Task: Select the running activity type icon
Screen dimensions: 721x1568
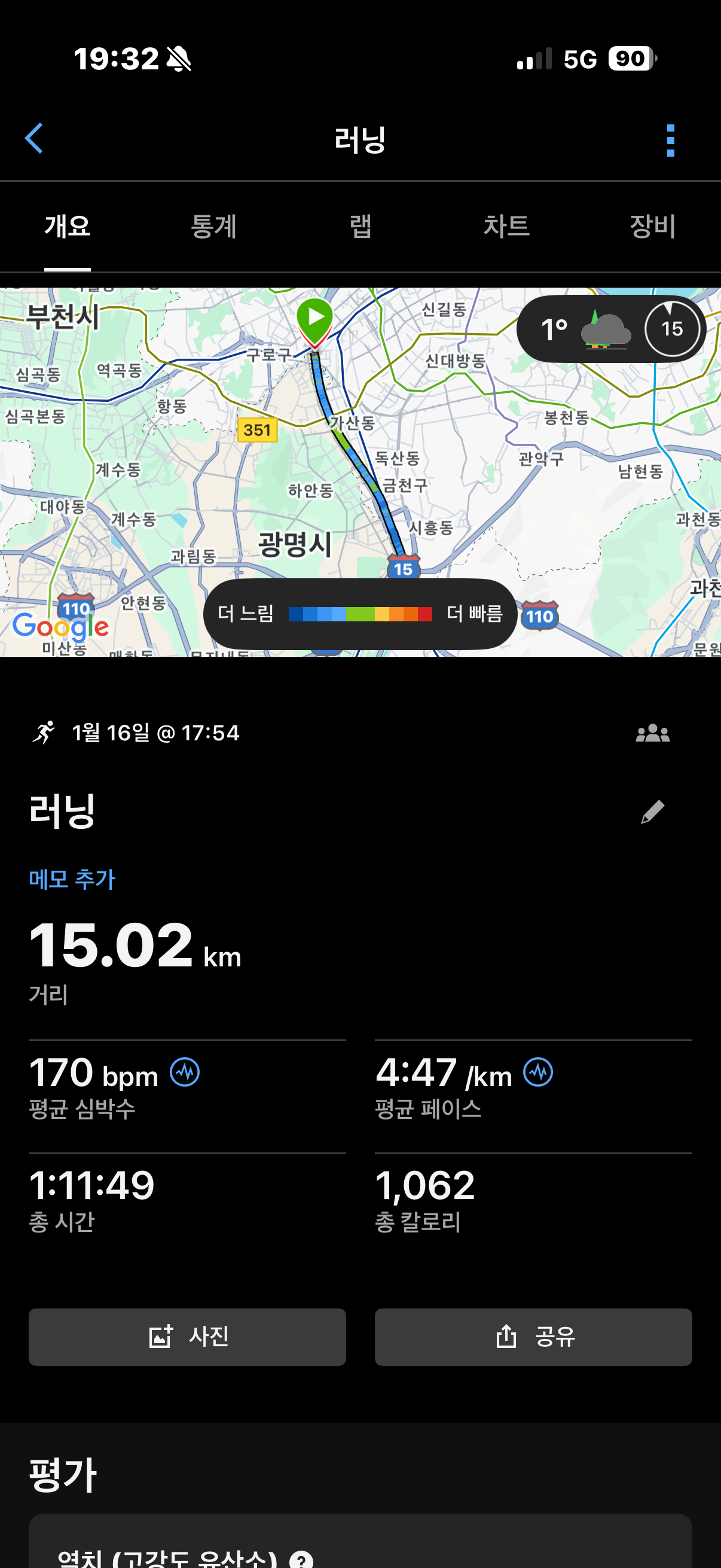Action: coord(45,733)
